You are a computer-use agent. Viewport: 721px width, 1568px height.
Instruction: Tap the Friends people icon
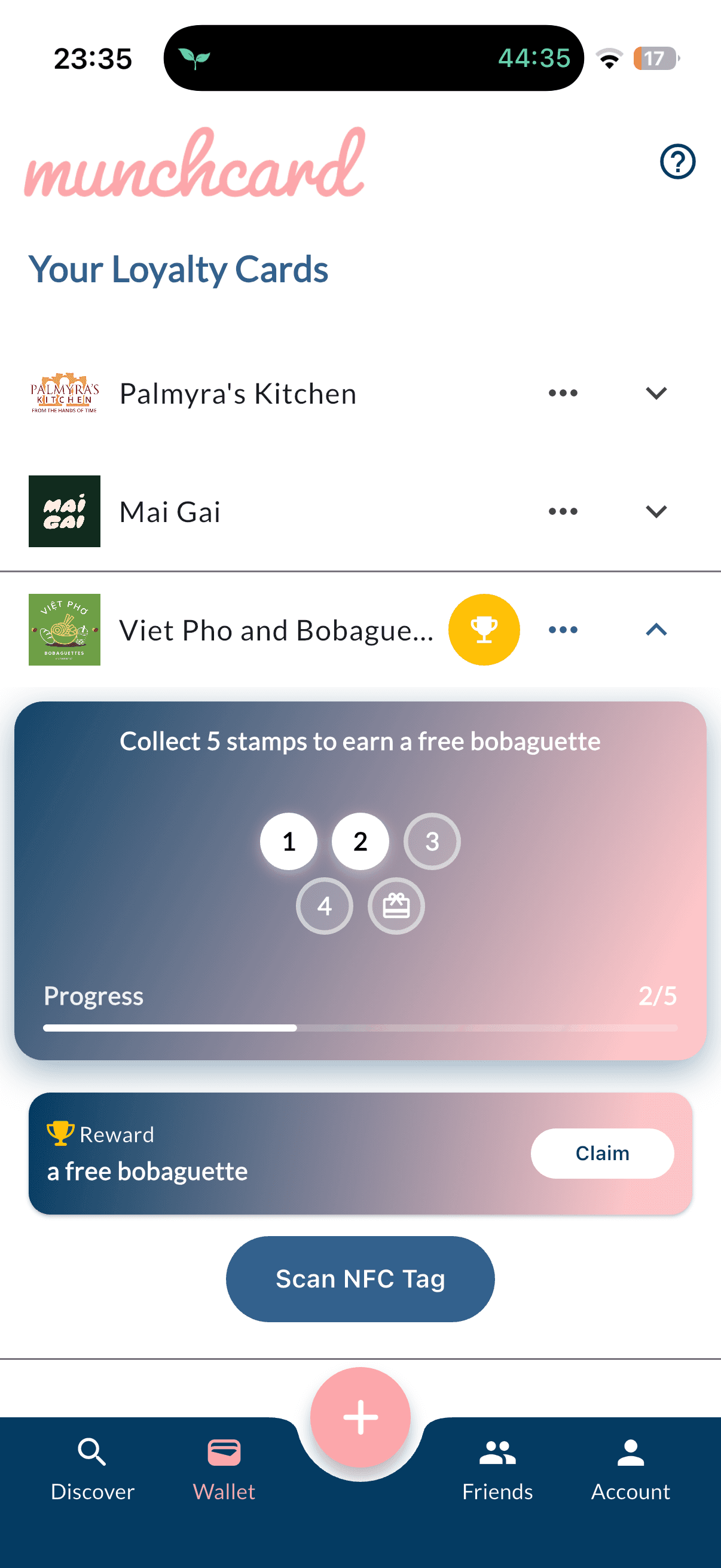click(496, 1451)
